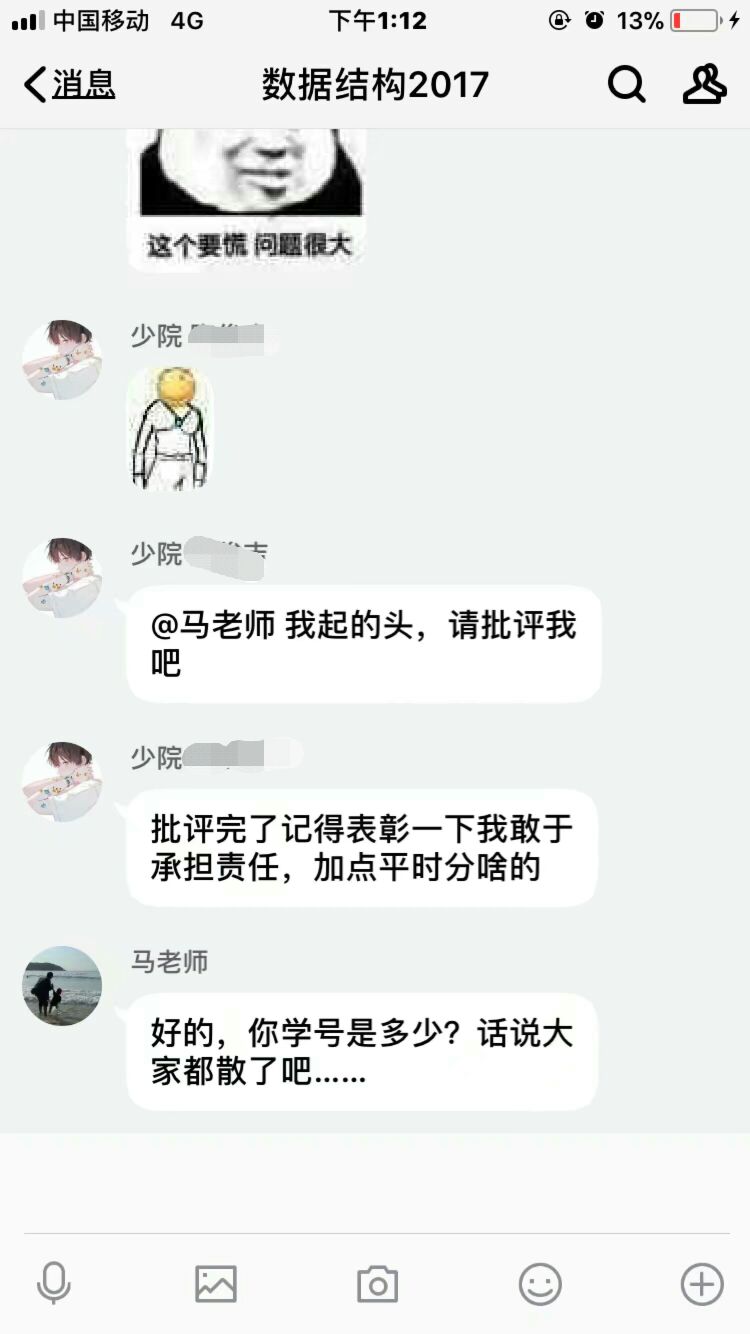View the yellow emoji face sticker image

pos(171,428)
